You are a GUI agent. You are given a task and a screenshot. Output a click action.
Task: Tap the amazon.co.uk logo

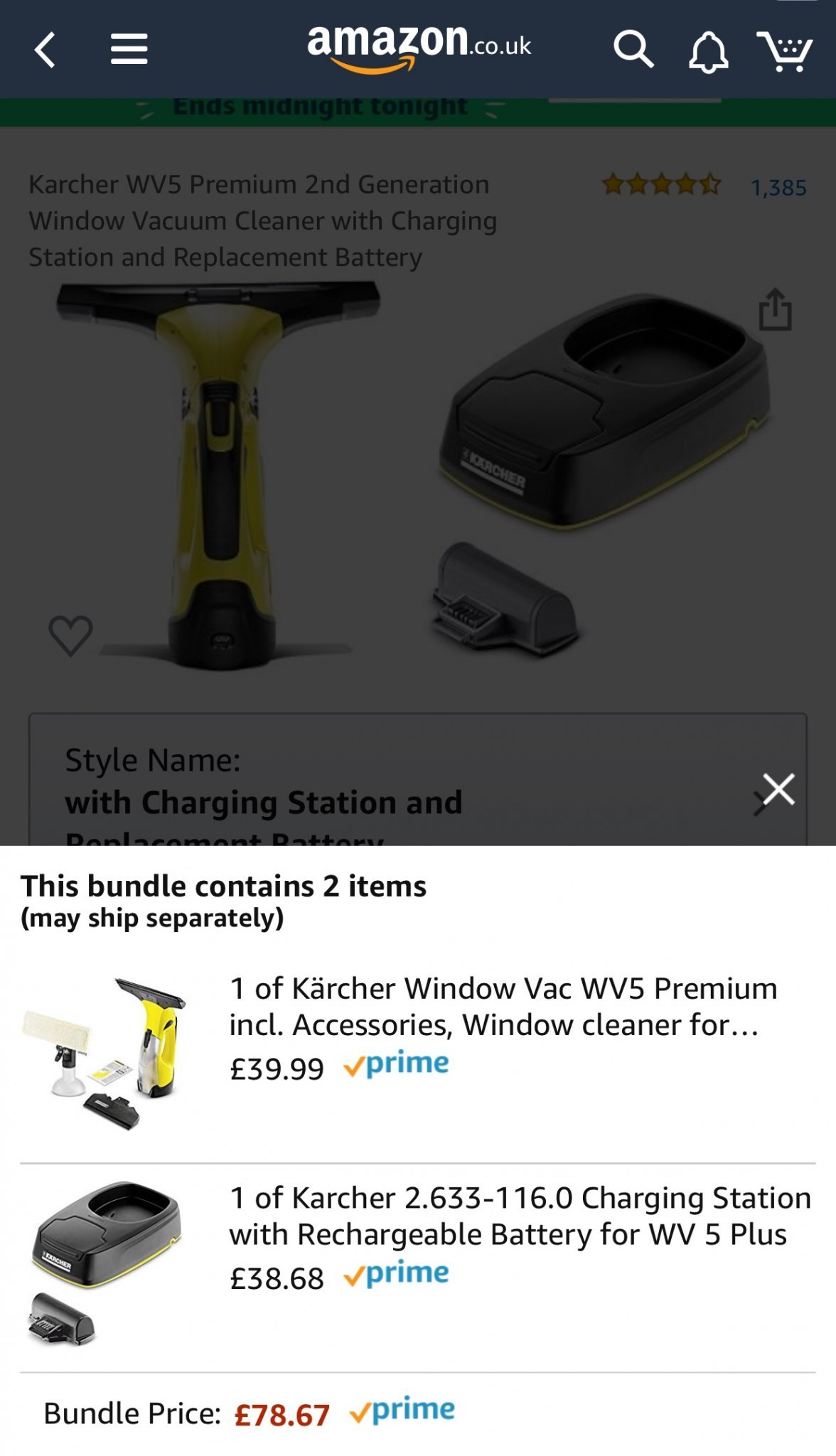(419, 48)
